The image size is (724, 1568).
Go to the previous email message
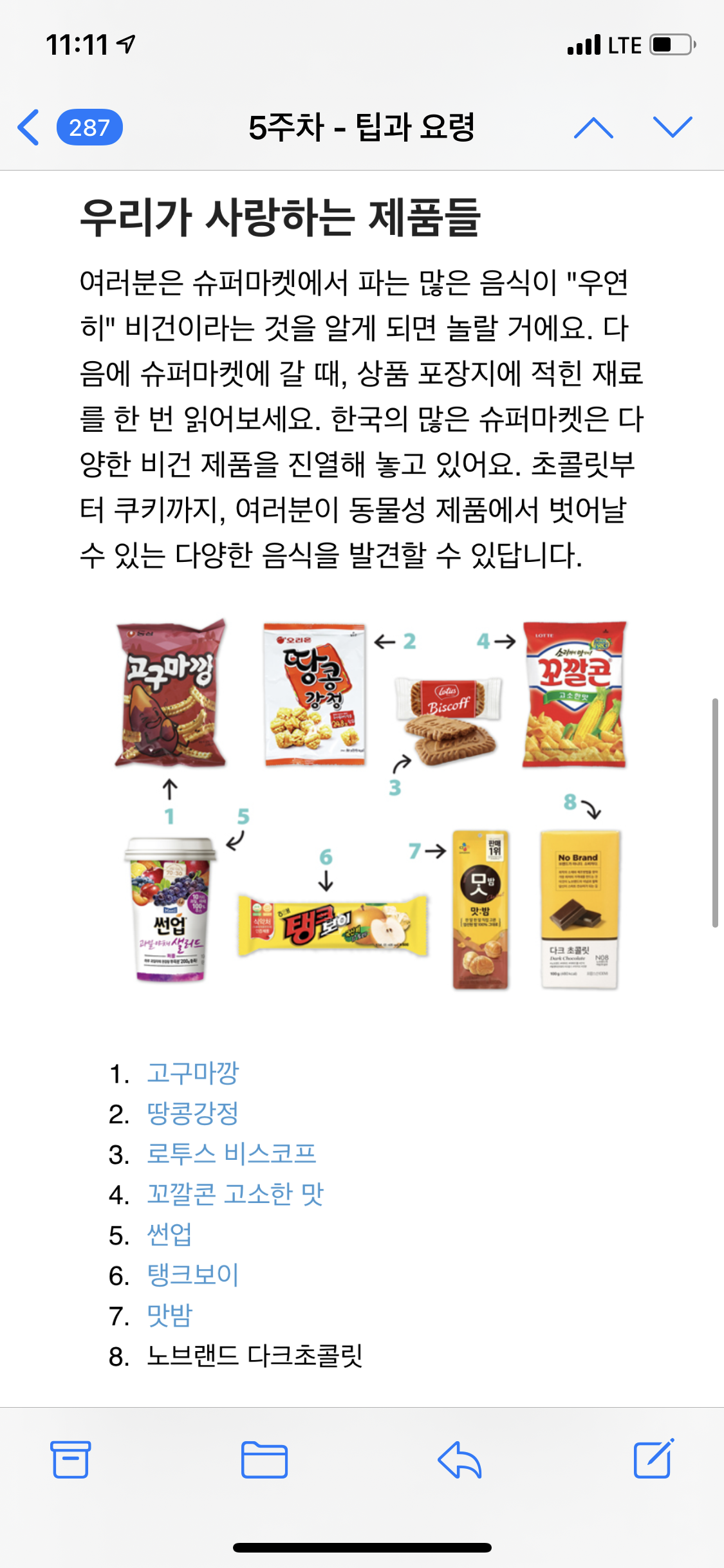tap(593, 127)
